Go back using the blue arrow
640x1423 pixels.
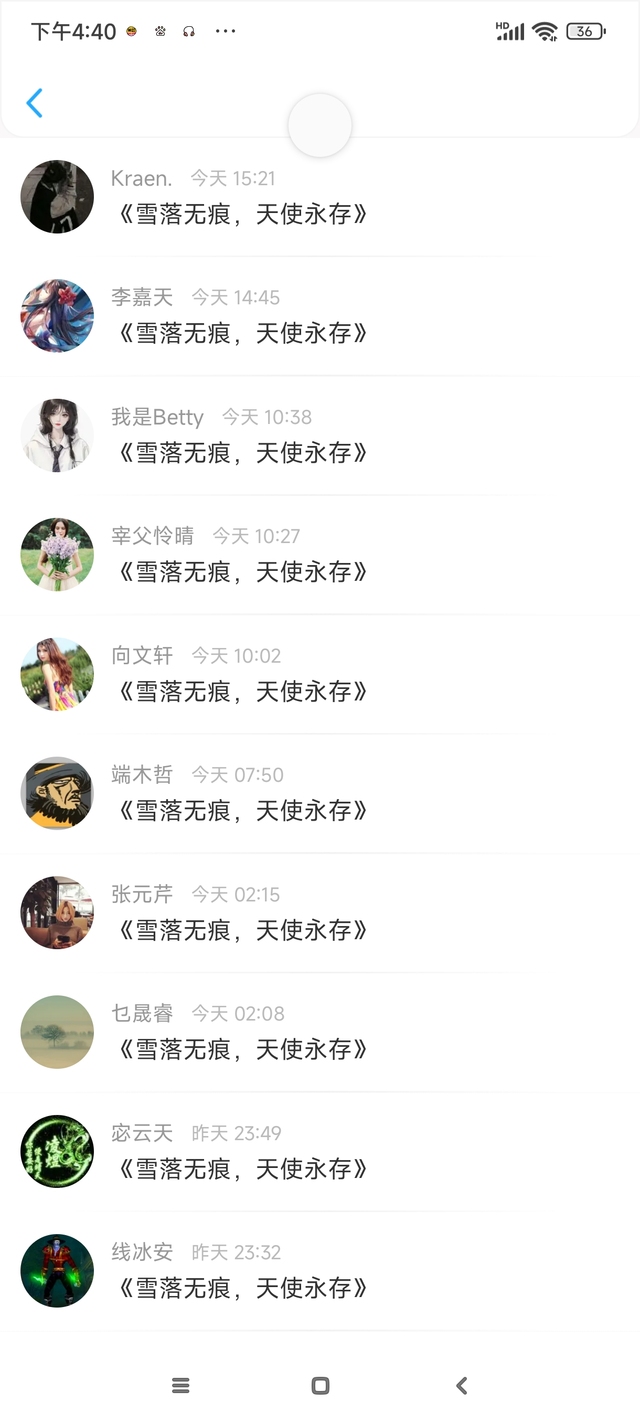tap(35, 103)
